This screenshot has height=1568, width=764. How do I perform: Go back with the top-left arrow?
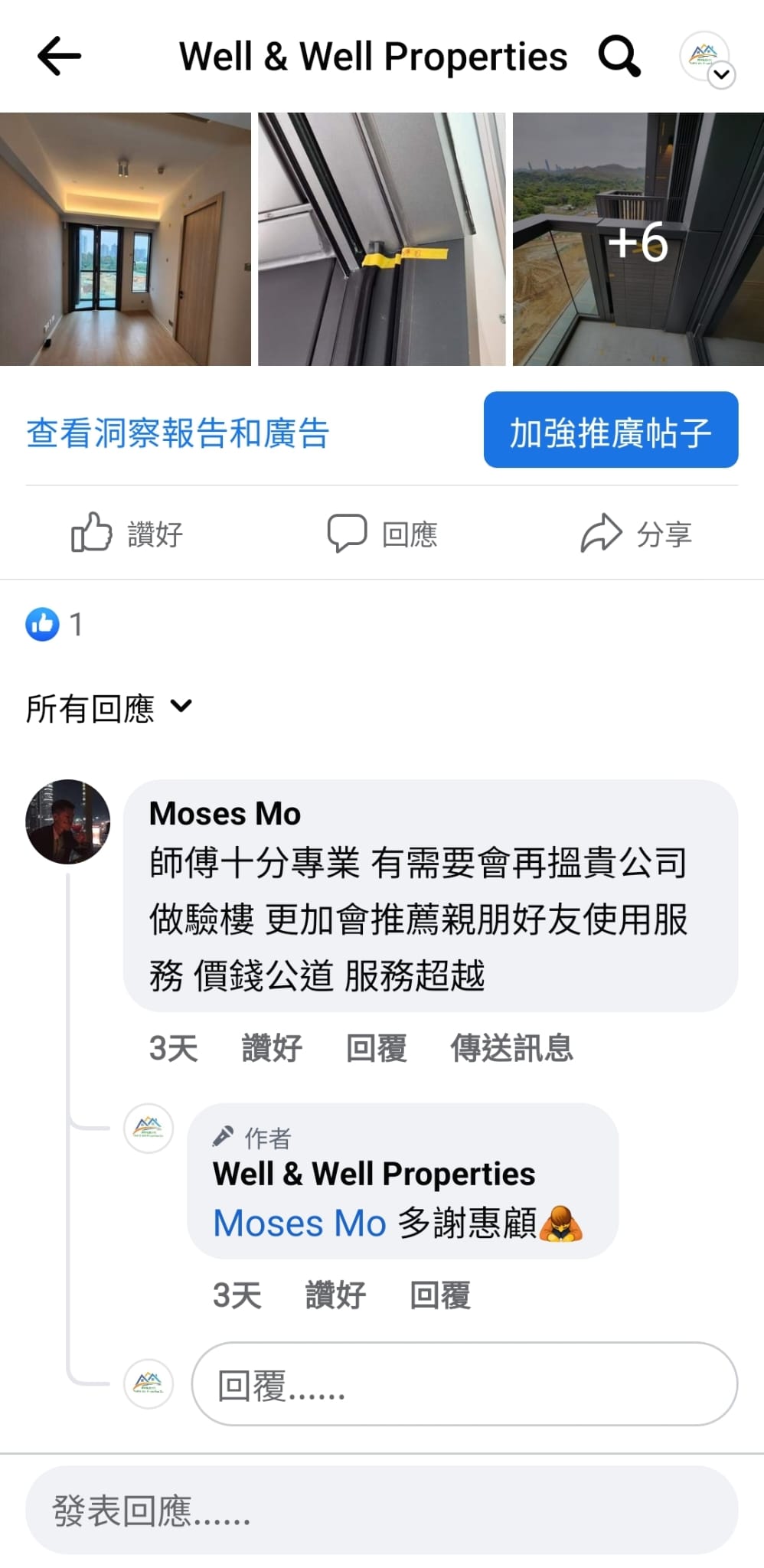pyautogui.click(x=59, y=56)
